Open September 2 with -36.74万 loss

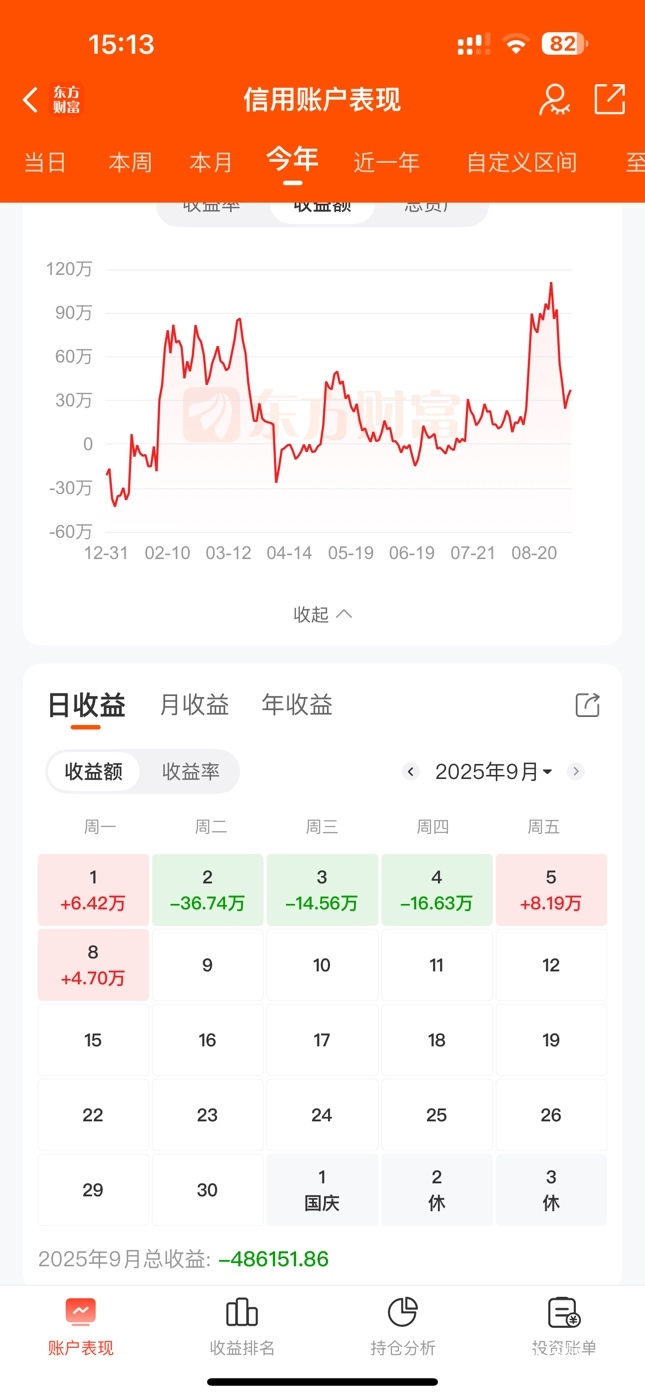point(207,890)
